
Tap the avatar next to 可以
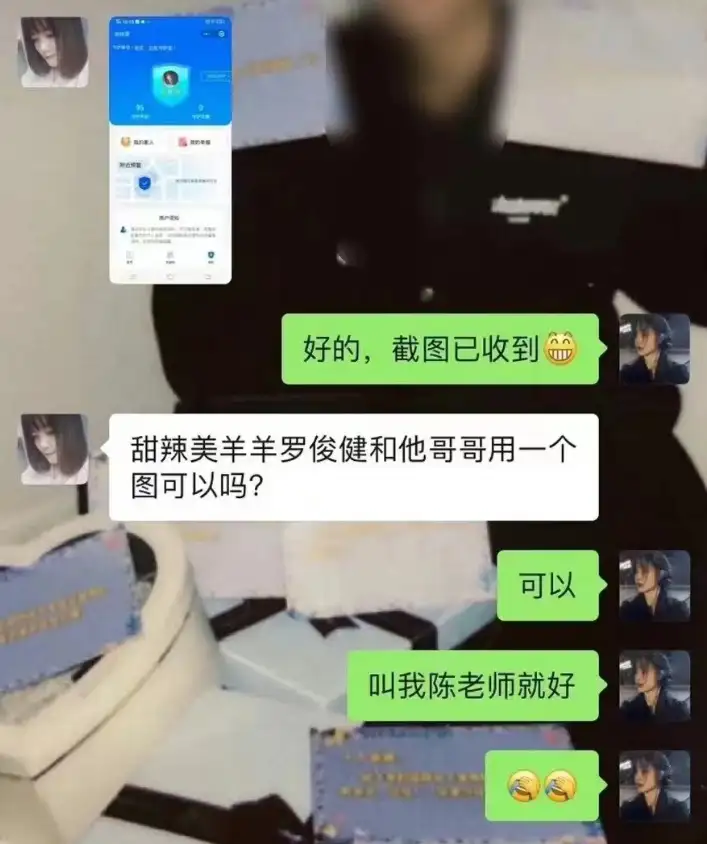(654, 586)
